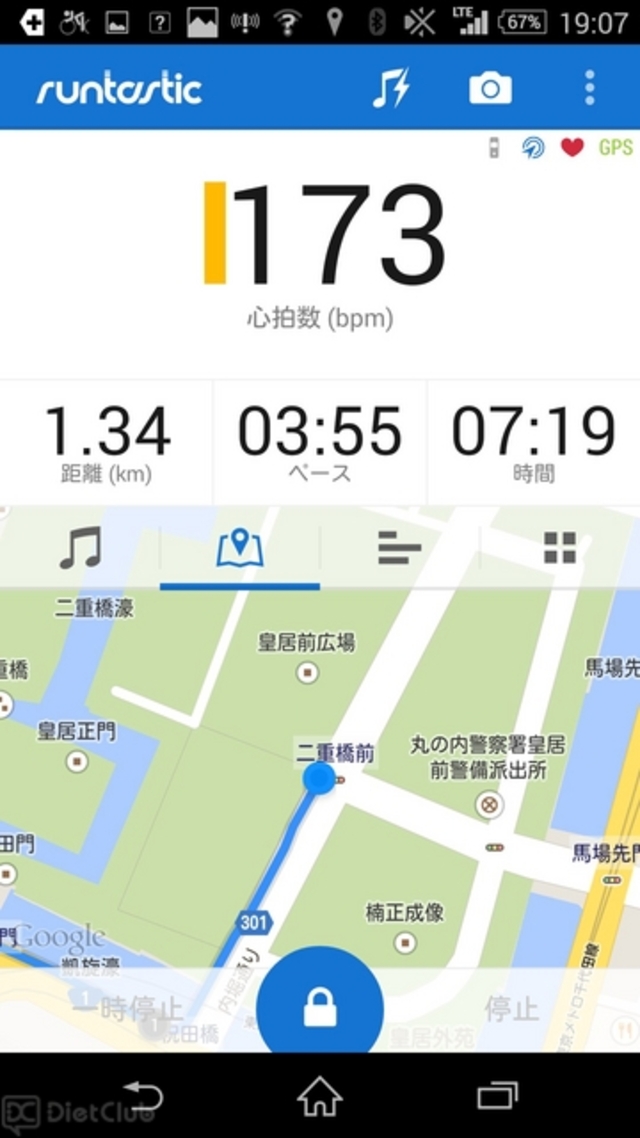Open the overflow menu
The height and width of the screenshot is (1138, 640).
[590, 89]
